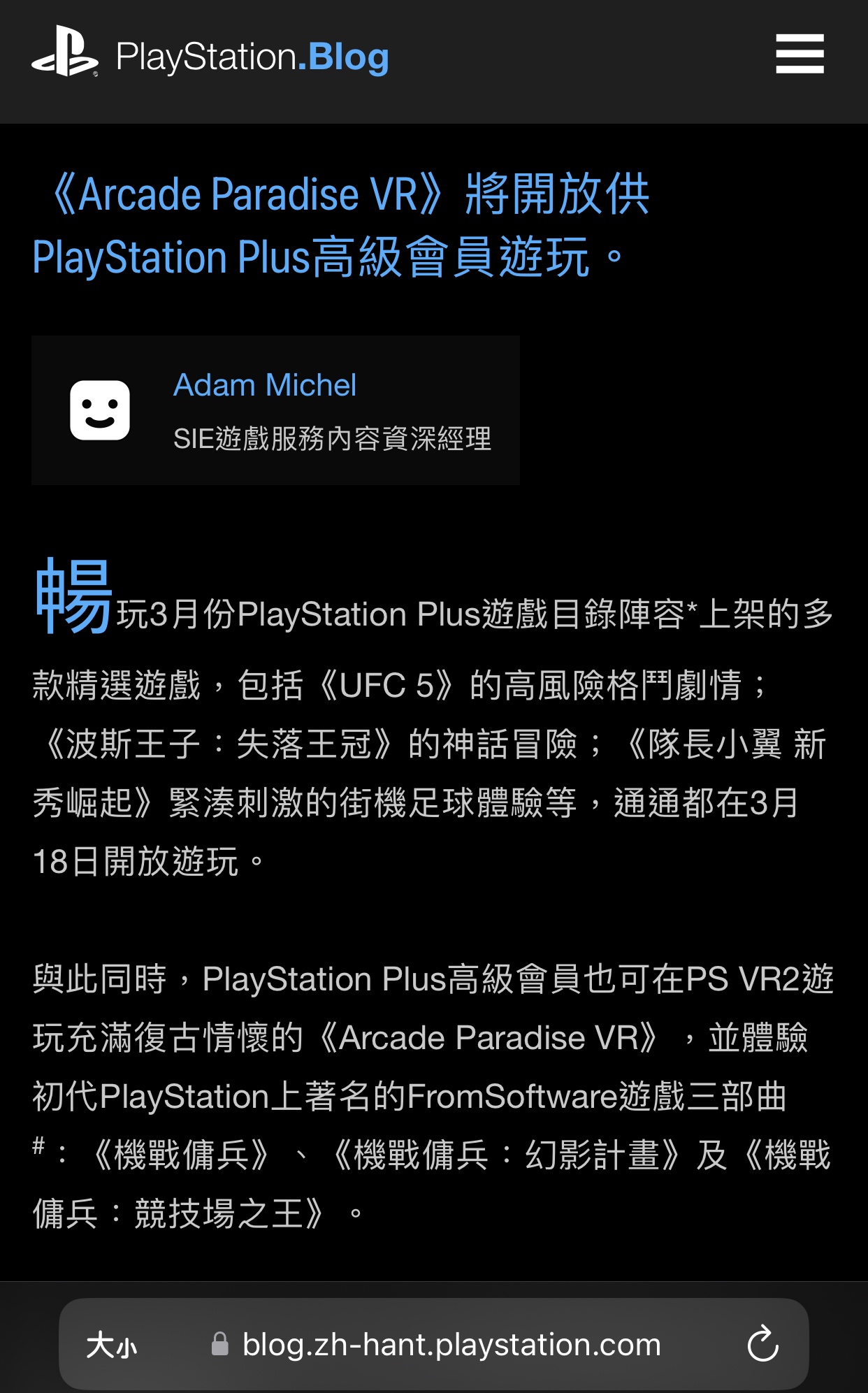Open the PlayStation.Blog home page
The width and height of the screenshot is (868, 1393).
click(211, 57)
